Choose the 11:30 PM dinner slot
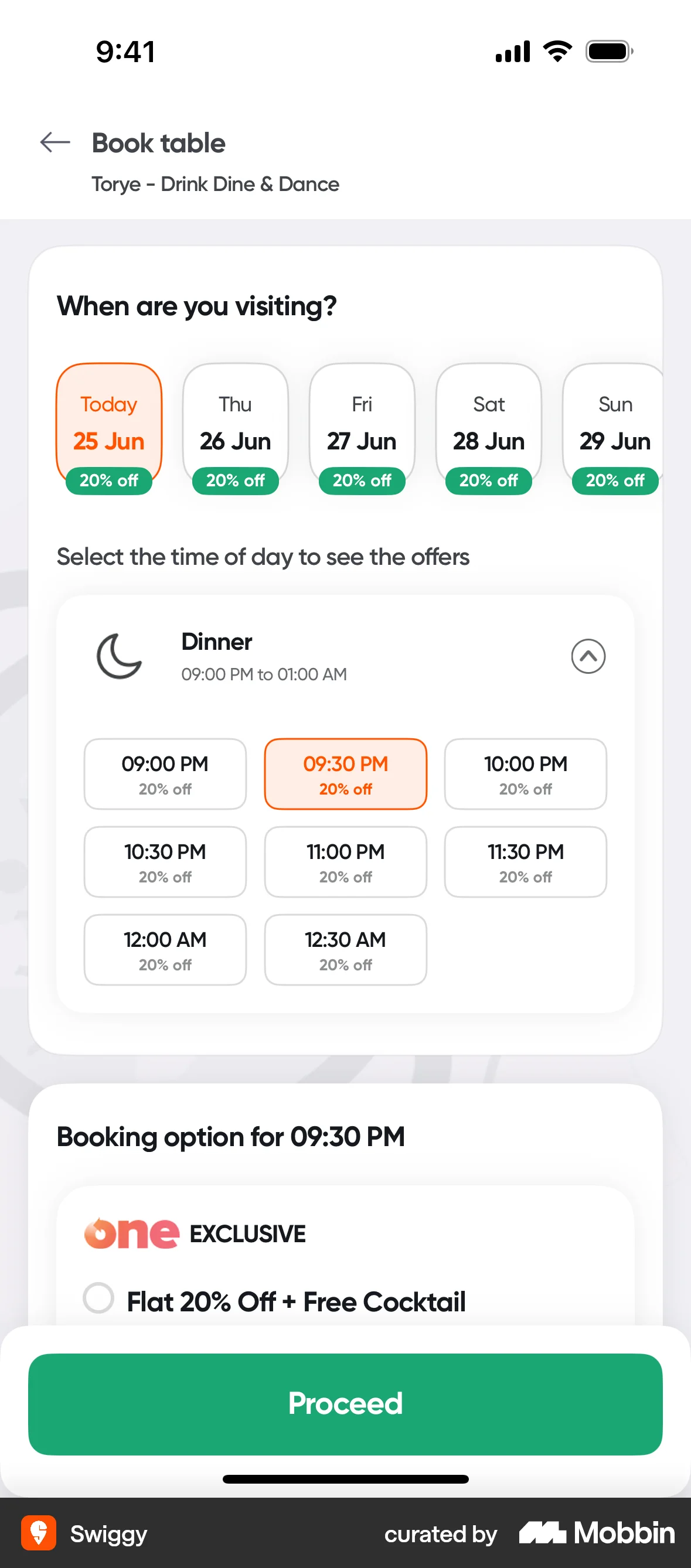Viewport: 691px width, 1568px height. [x=525, y=862]
